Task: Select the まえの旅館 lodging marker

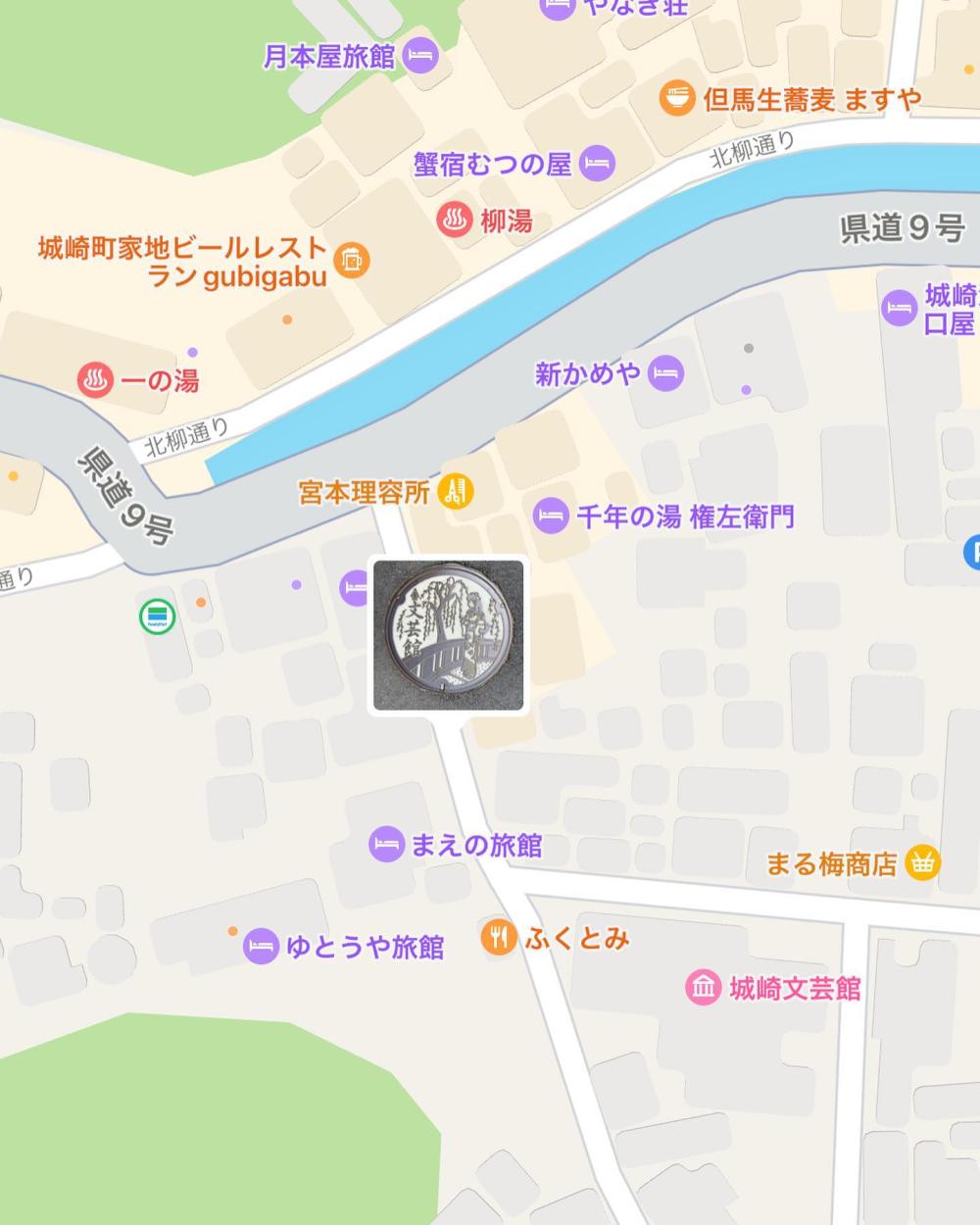Action: (x=387, y=845)
